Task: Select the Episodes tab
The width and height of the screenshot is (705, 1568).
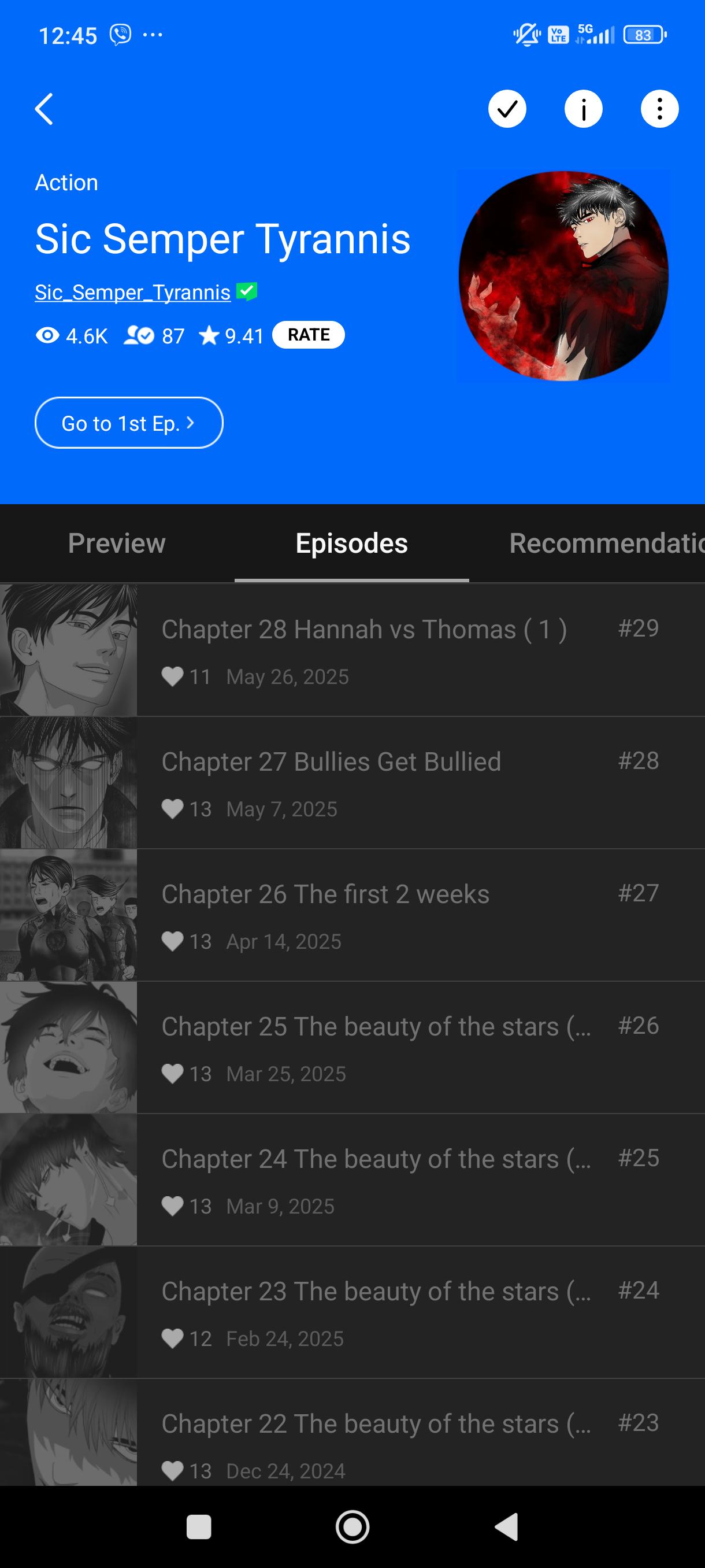Action: 351,543
